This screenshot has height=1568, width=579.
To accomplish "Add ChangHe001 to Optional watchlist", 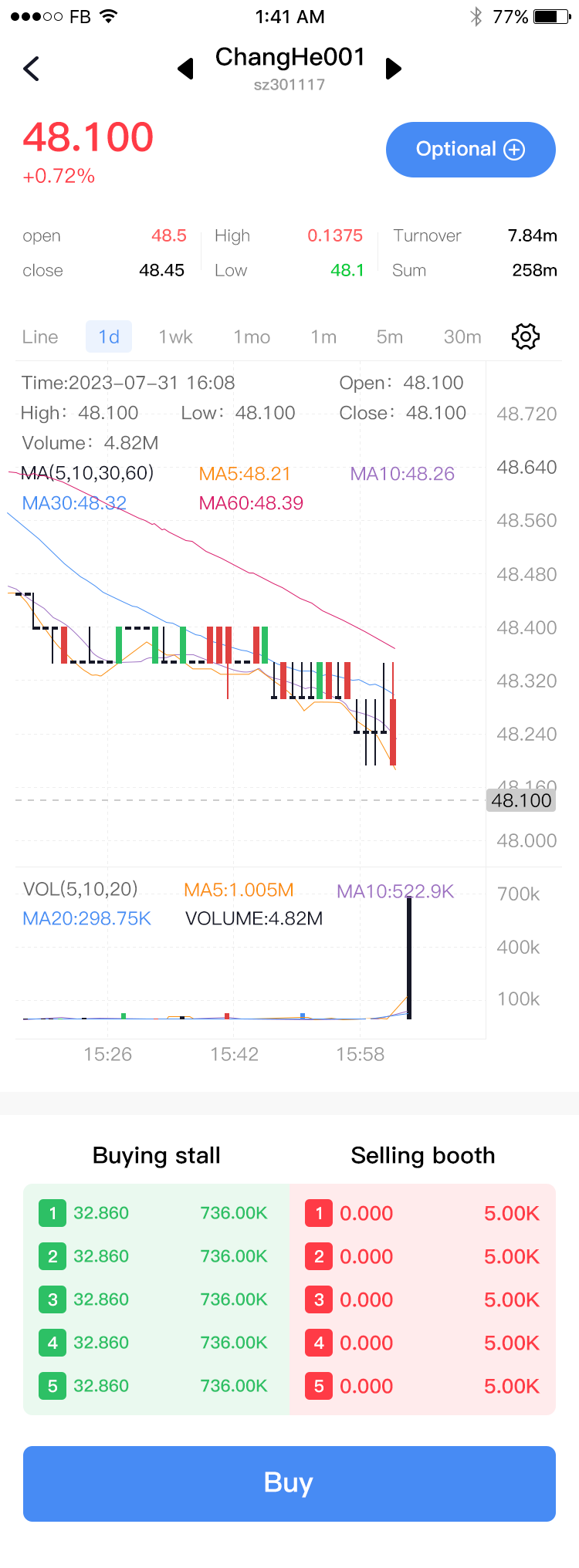I will [470, 150].
